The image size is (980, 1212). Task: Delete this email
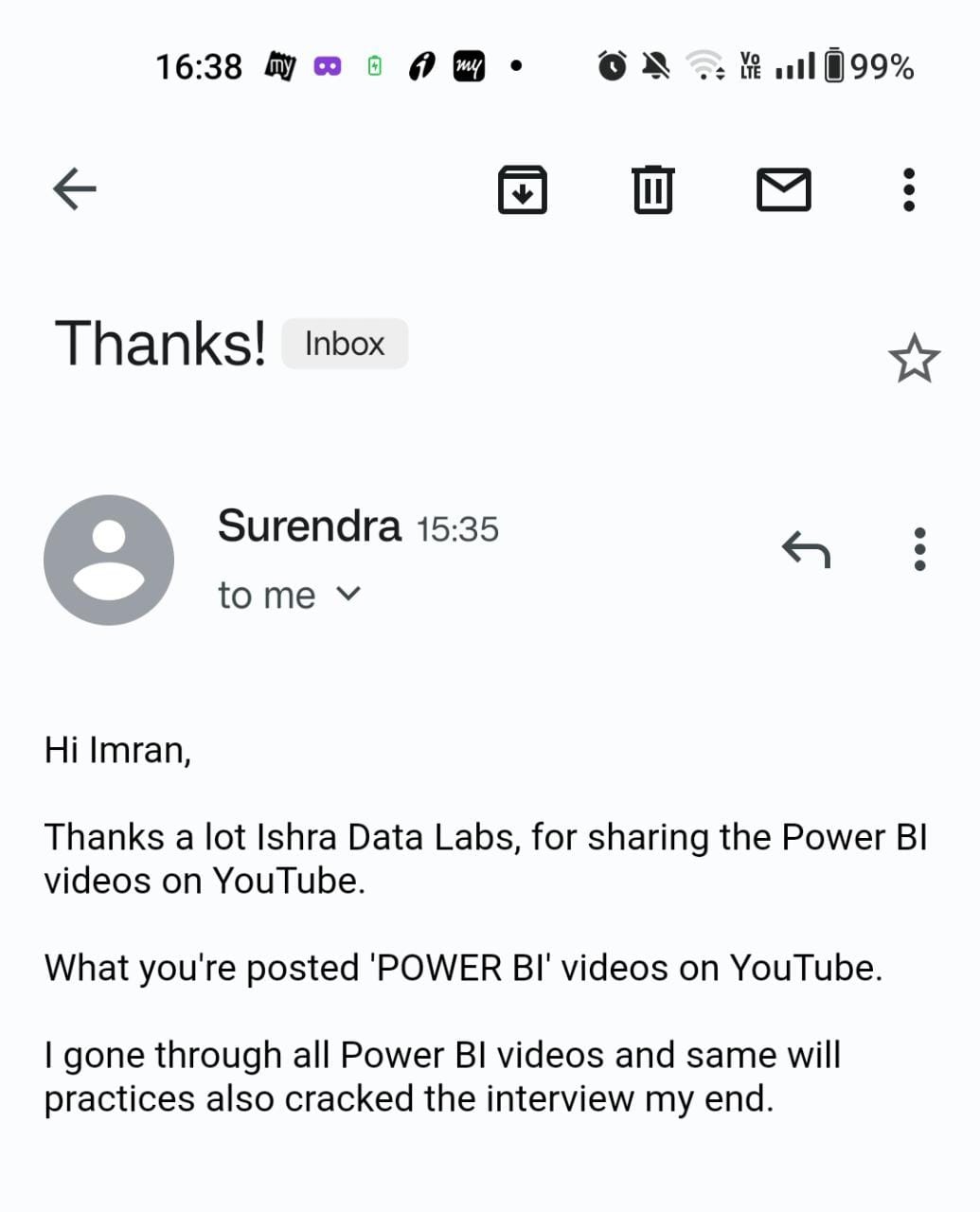point(652,190)
